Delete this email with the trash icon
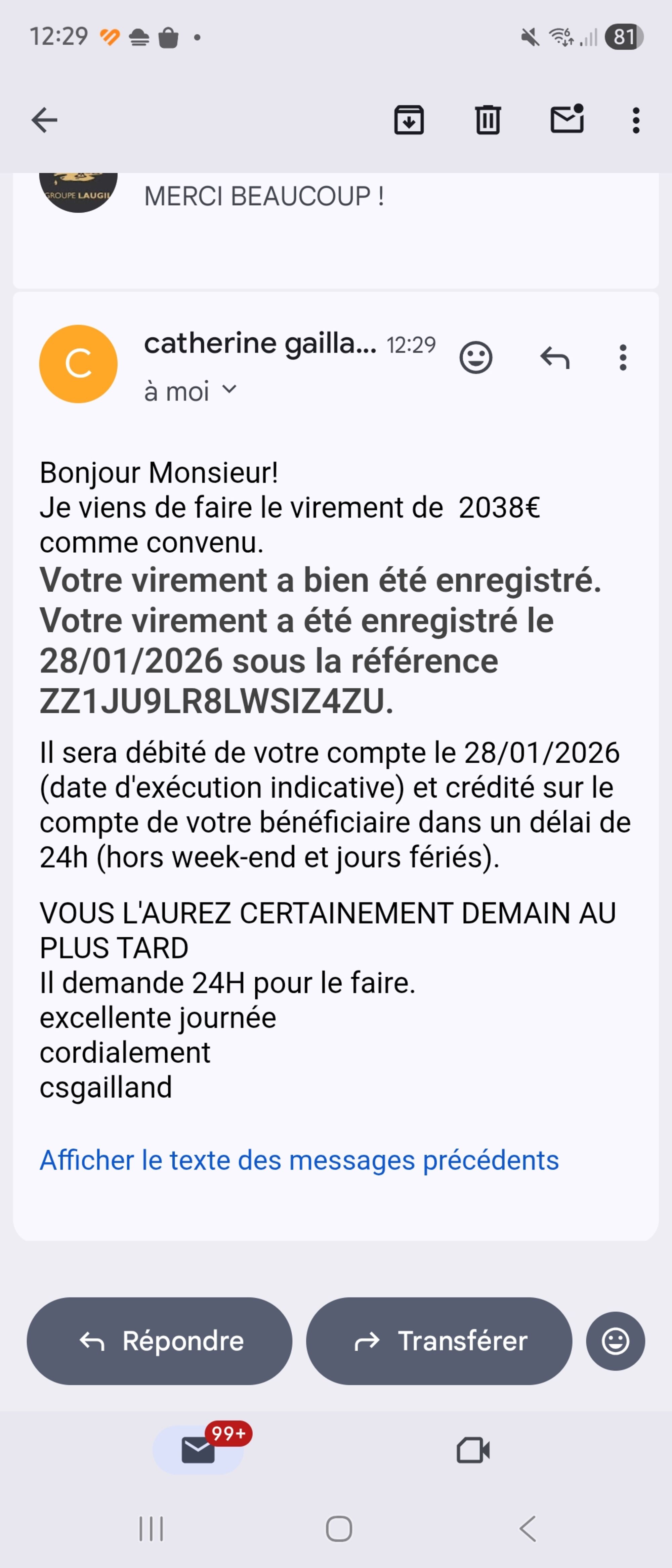The width and height of the screenshot is (672, 1568). (488, 120)
